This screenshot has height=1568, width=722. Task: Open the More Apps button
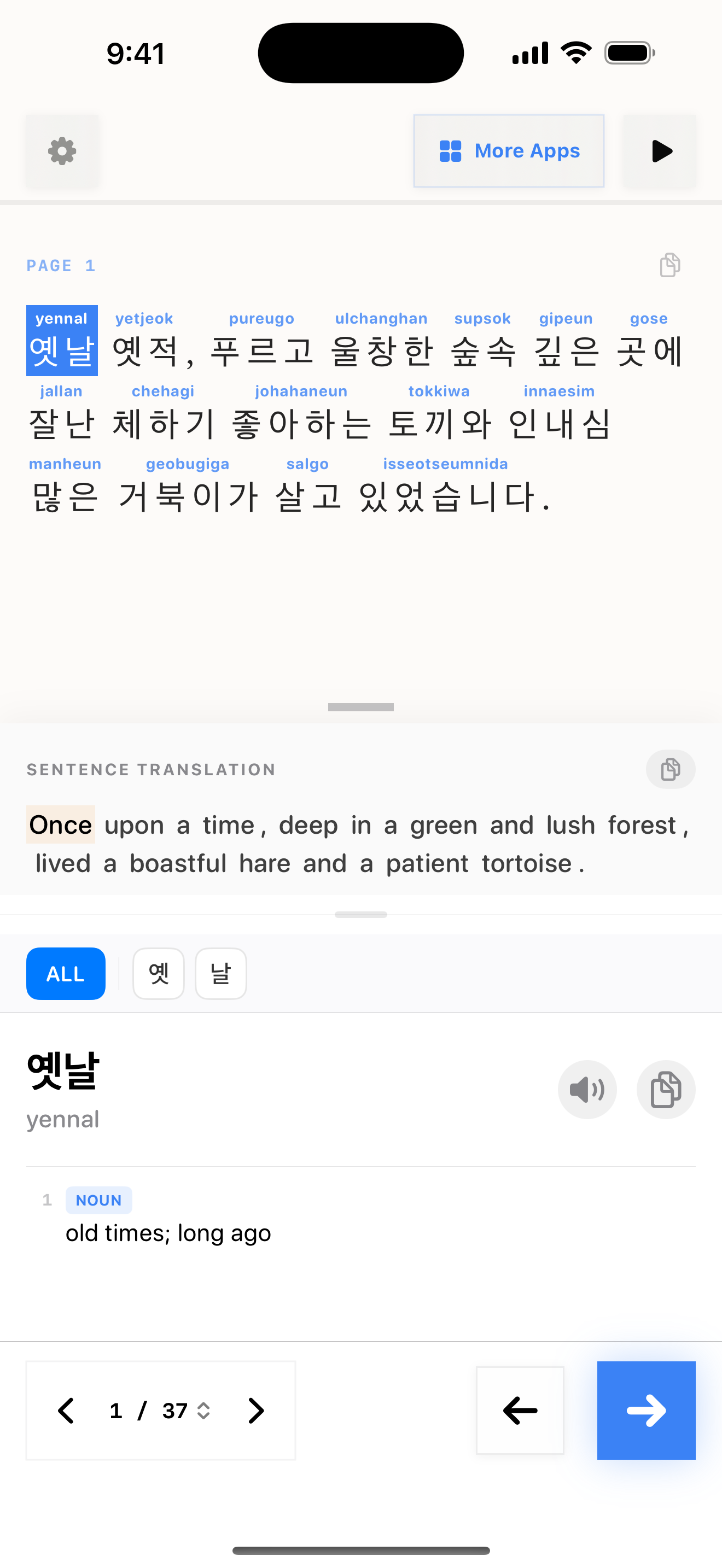tap(508, 151)
